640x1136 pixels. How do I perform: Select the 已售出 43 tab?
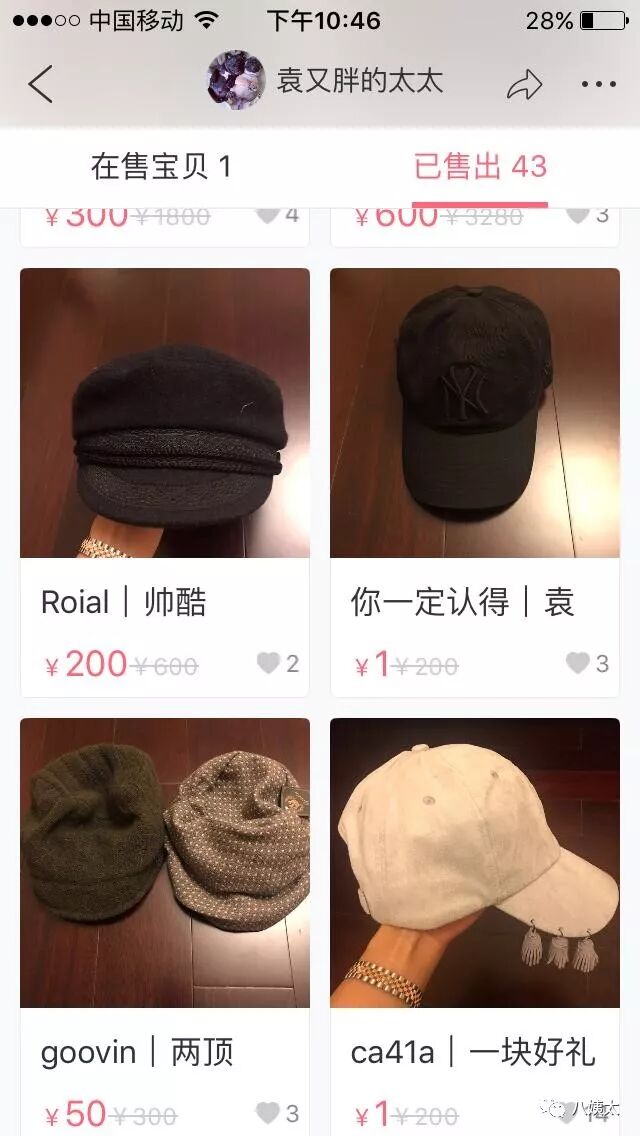pos(480,167)
